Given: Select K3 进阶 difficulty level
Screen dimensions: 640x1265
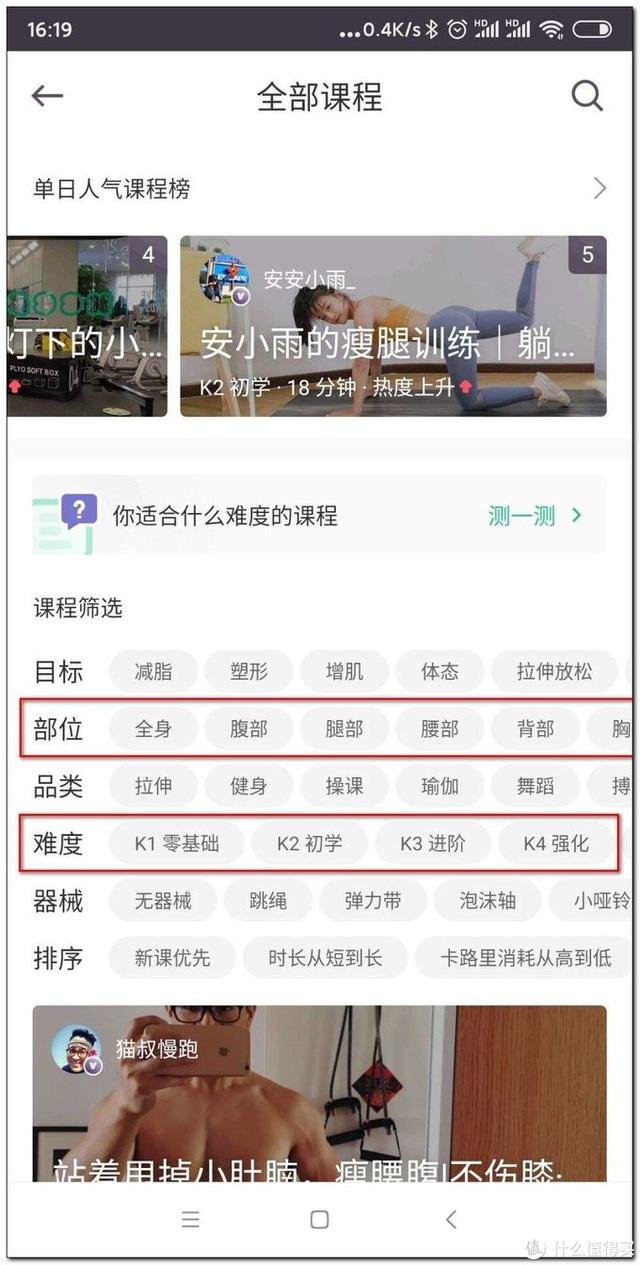Looking at the screenshot, I should [x=432, y=844].
